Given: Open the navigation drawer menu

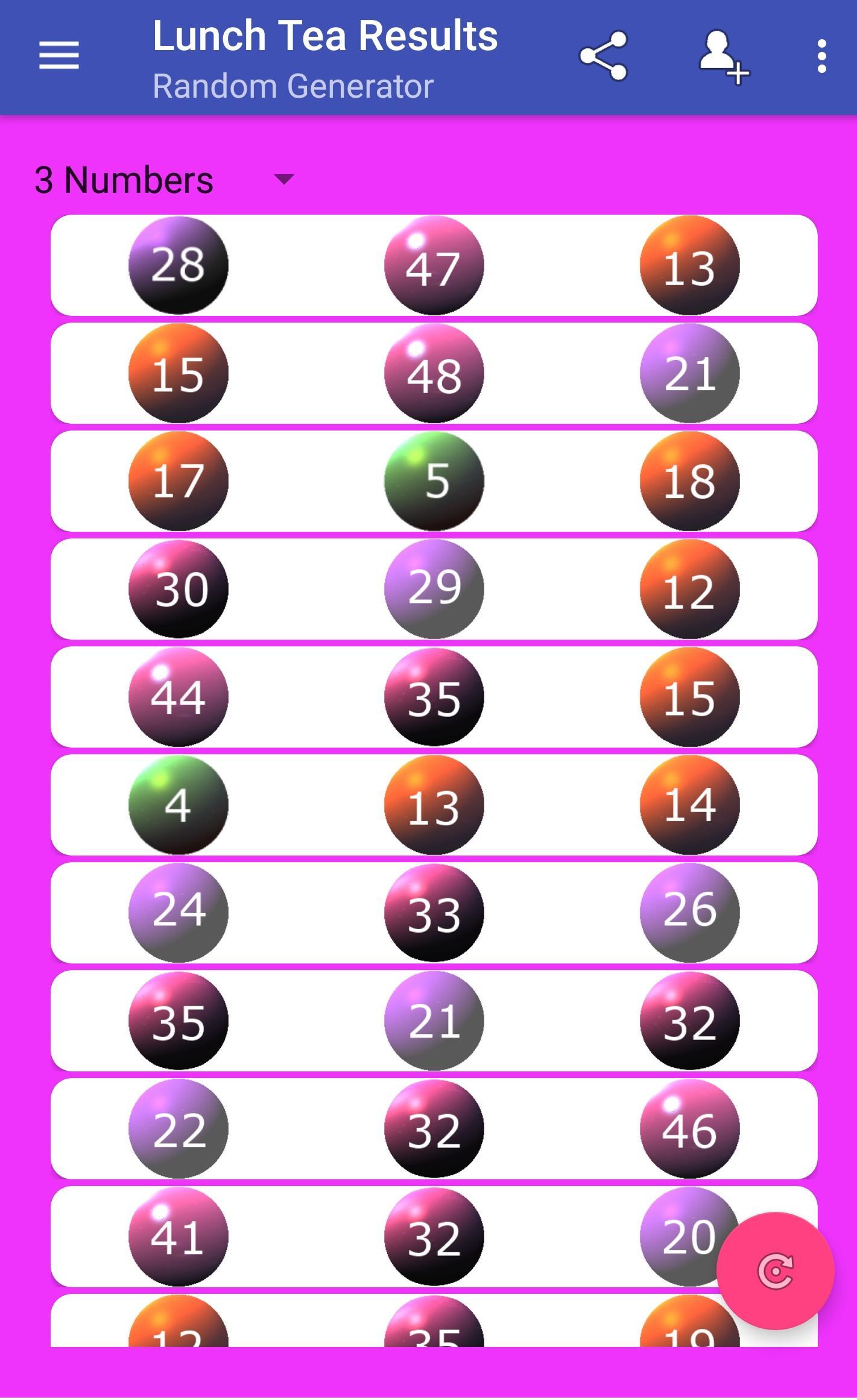Looking at the screenshot, I should (59, 56).
